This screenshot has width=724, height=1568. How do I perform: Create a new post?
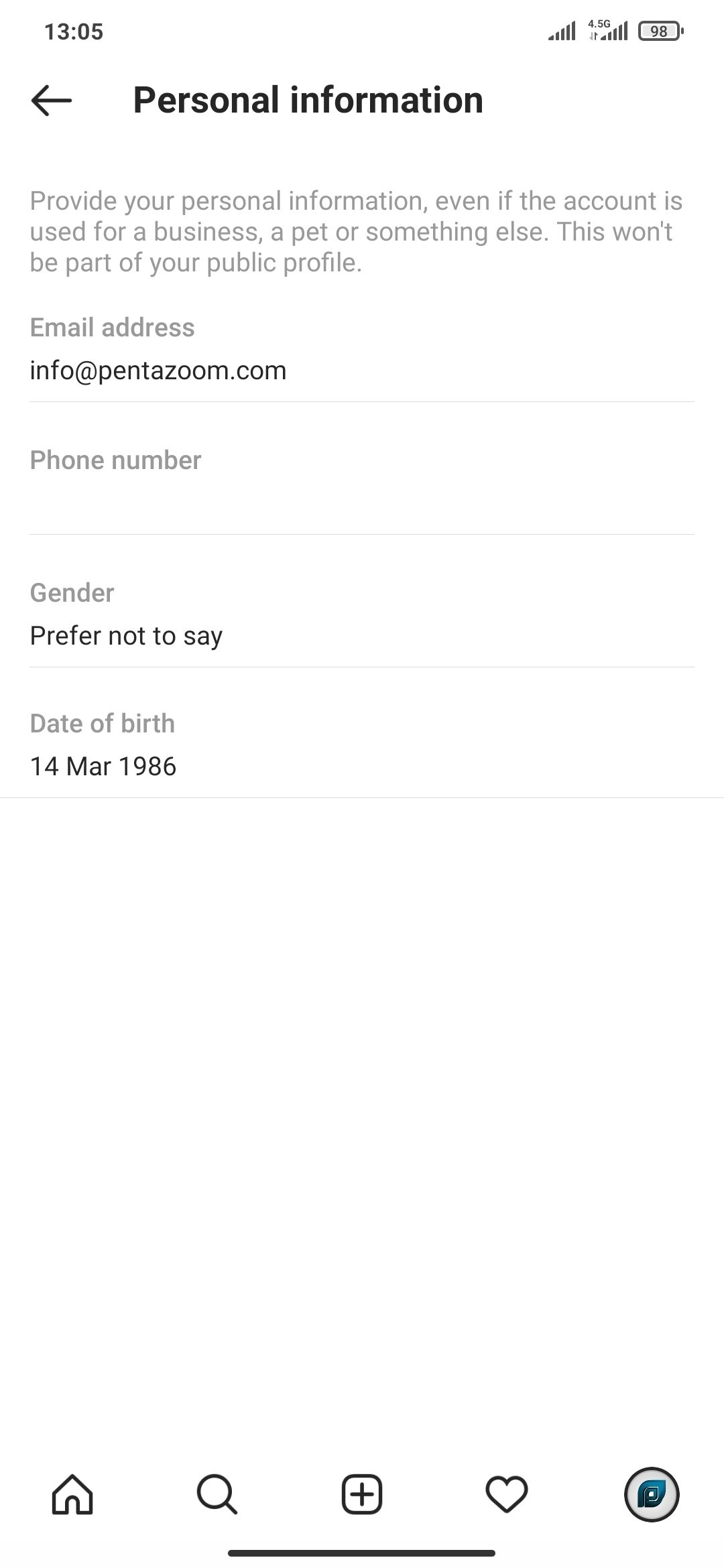[x=362, y=1494]
